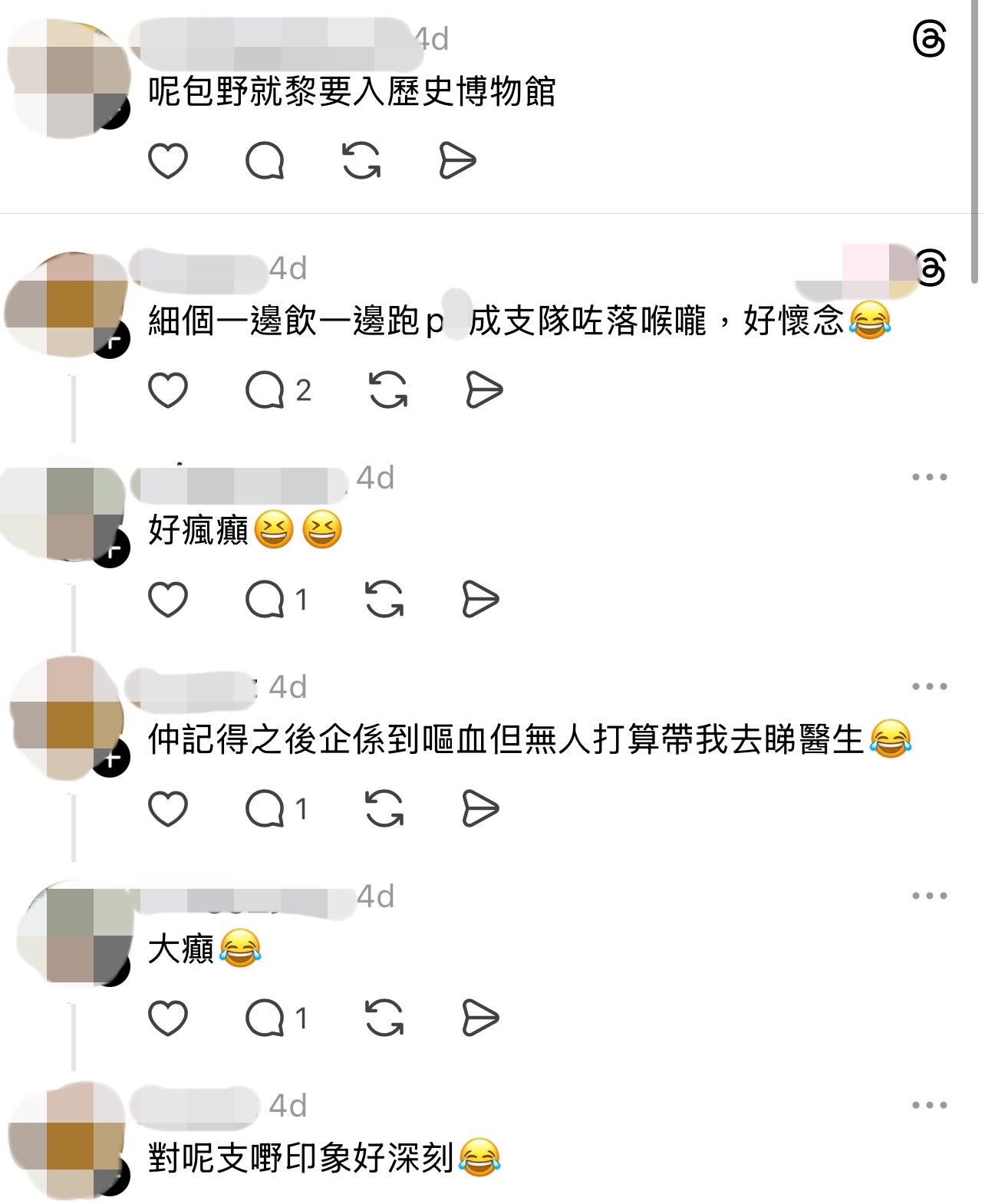Like the 大癲 comment
This screenshot has height=1204, width=985.
[167, 1018]
